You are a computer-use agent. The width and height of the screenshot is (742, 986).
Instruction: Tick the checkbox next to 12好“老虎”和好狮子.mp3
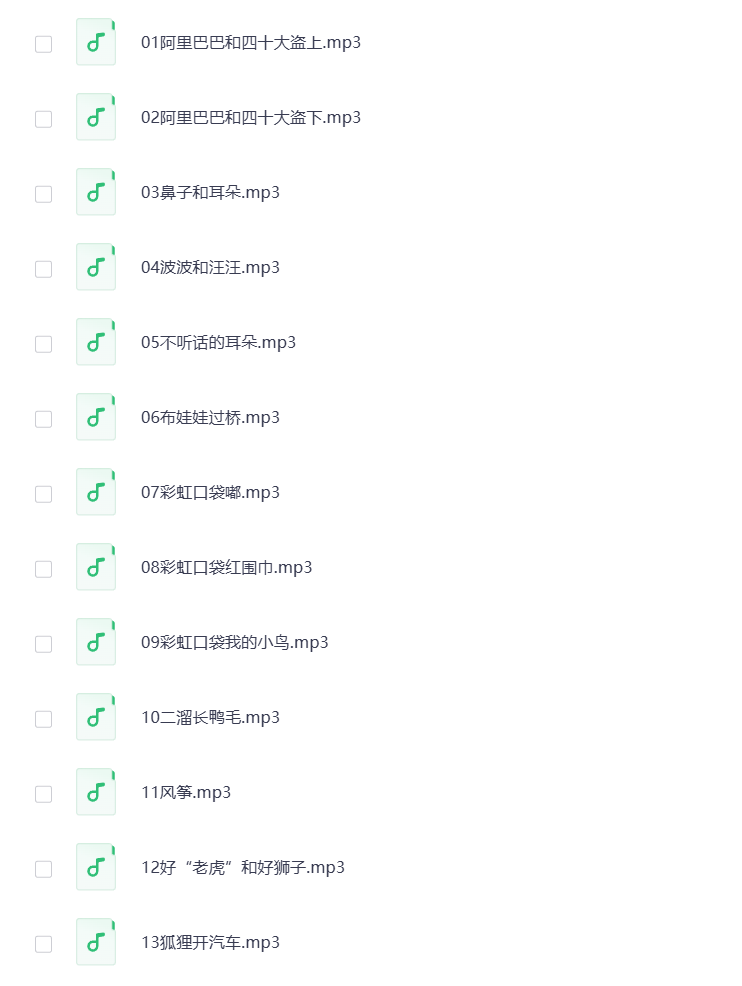pos(43,869)
